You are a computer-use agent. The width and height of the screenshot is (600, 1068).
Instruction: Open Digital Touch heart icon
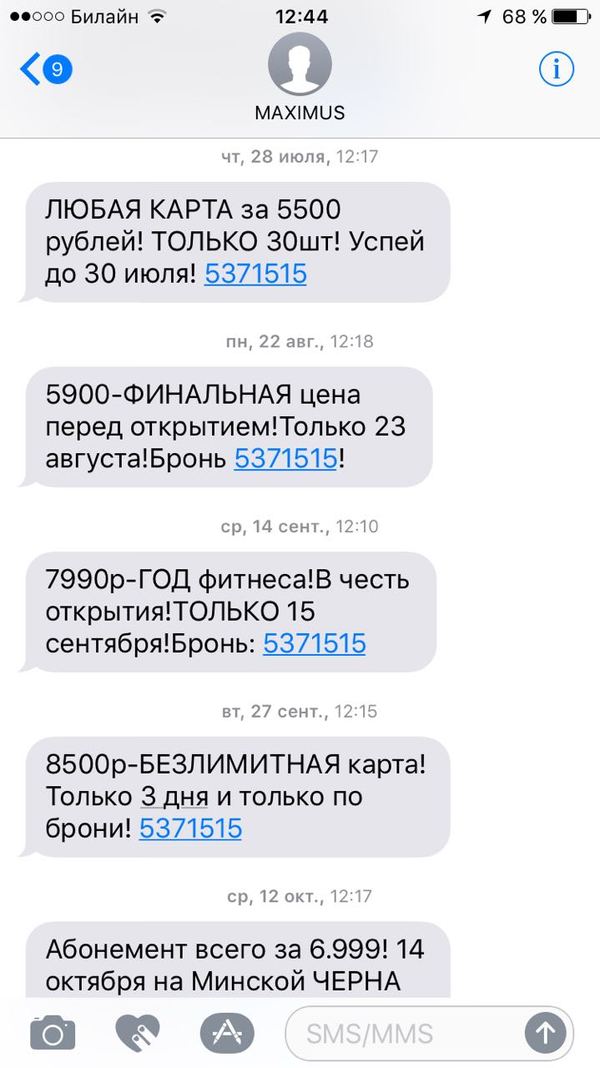[x=139, y=1031]
